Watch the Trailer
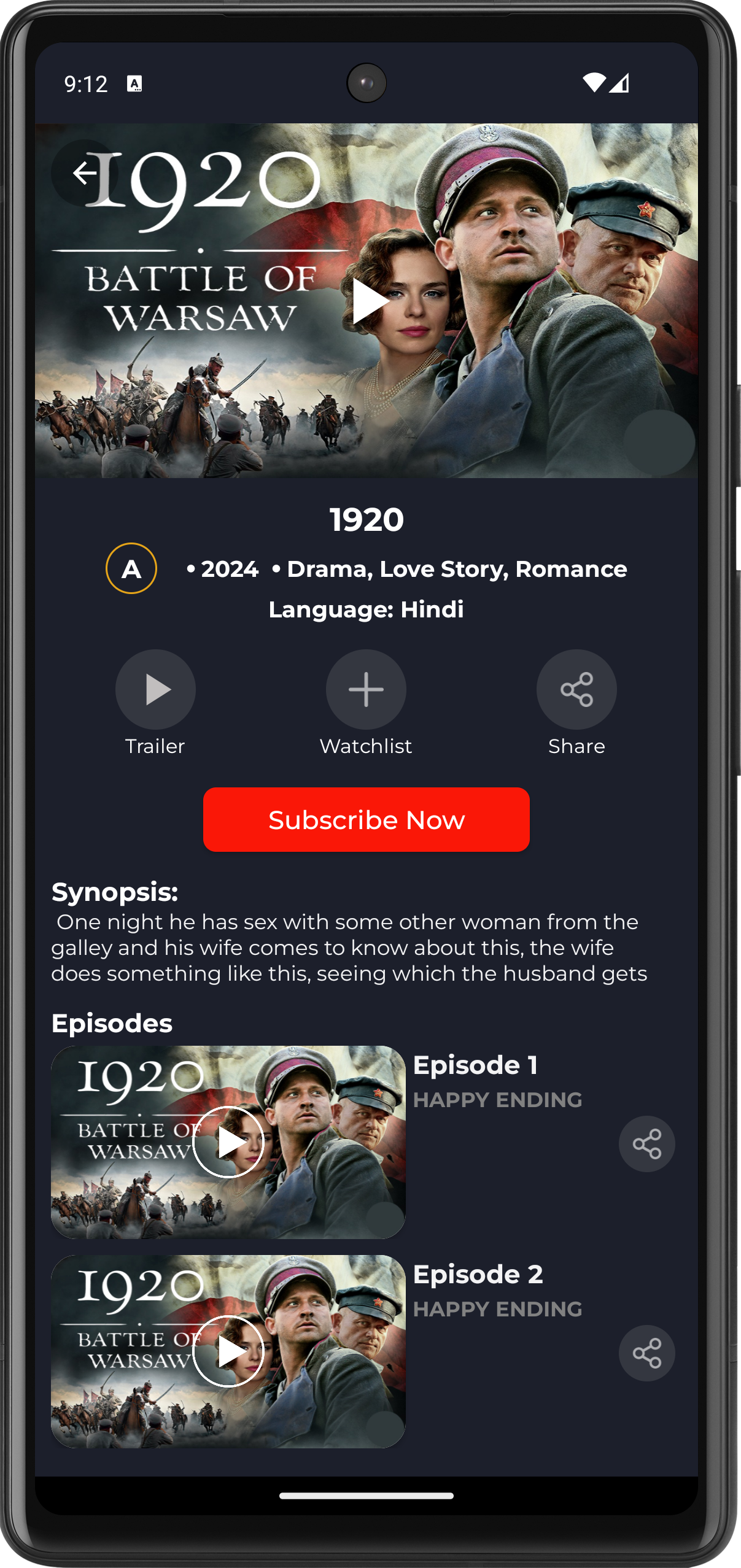The image size is (741, 1568). pyautogui.click(x=155, y=689)
